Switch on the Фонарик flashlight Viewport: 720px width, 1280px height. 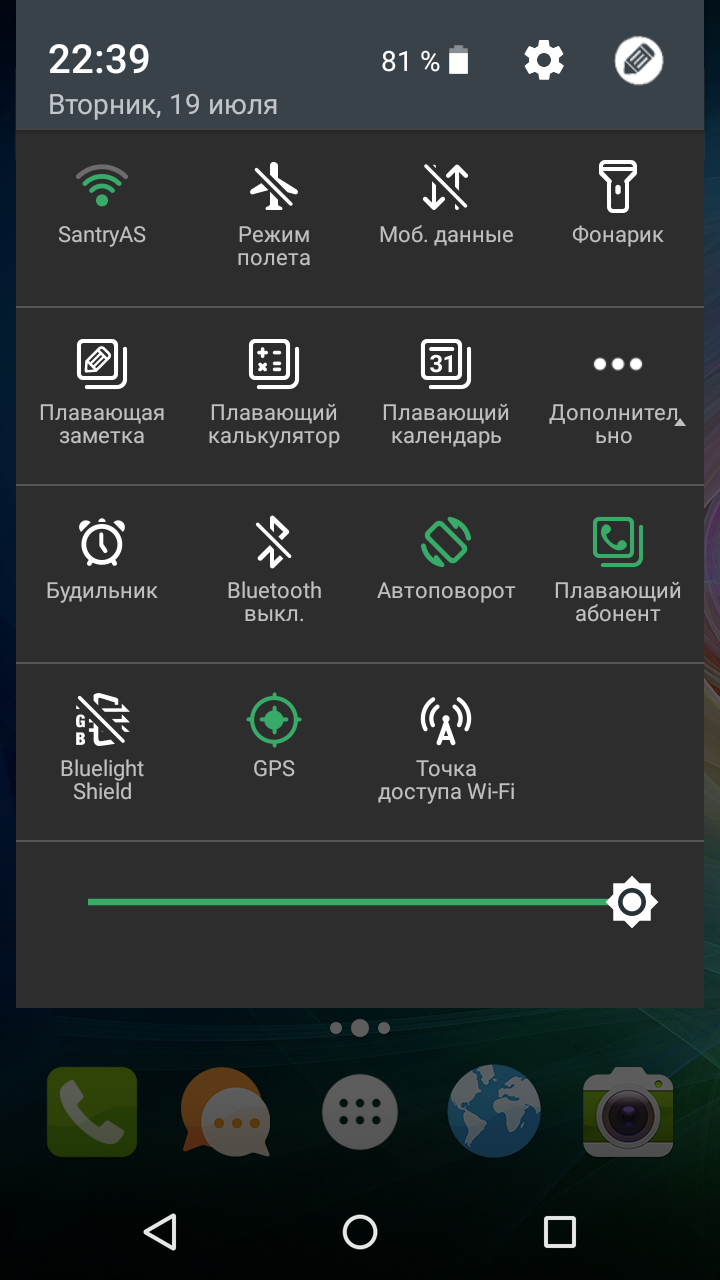click(617, 187)
